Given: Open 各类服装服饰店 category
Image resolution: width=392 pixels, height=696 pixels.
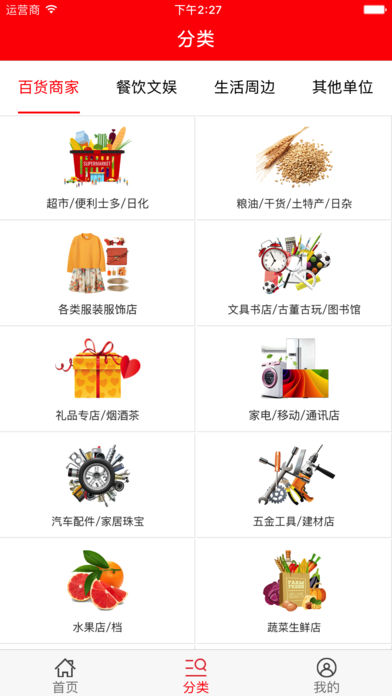Looking at the screenshot, I should [97, 273].
